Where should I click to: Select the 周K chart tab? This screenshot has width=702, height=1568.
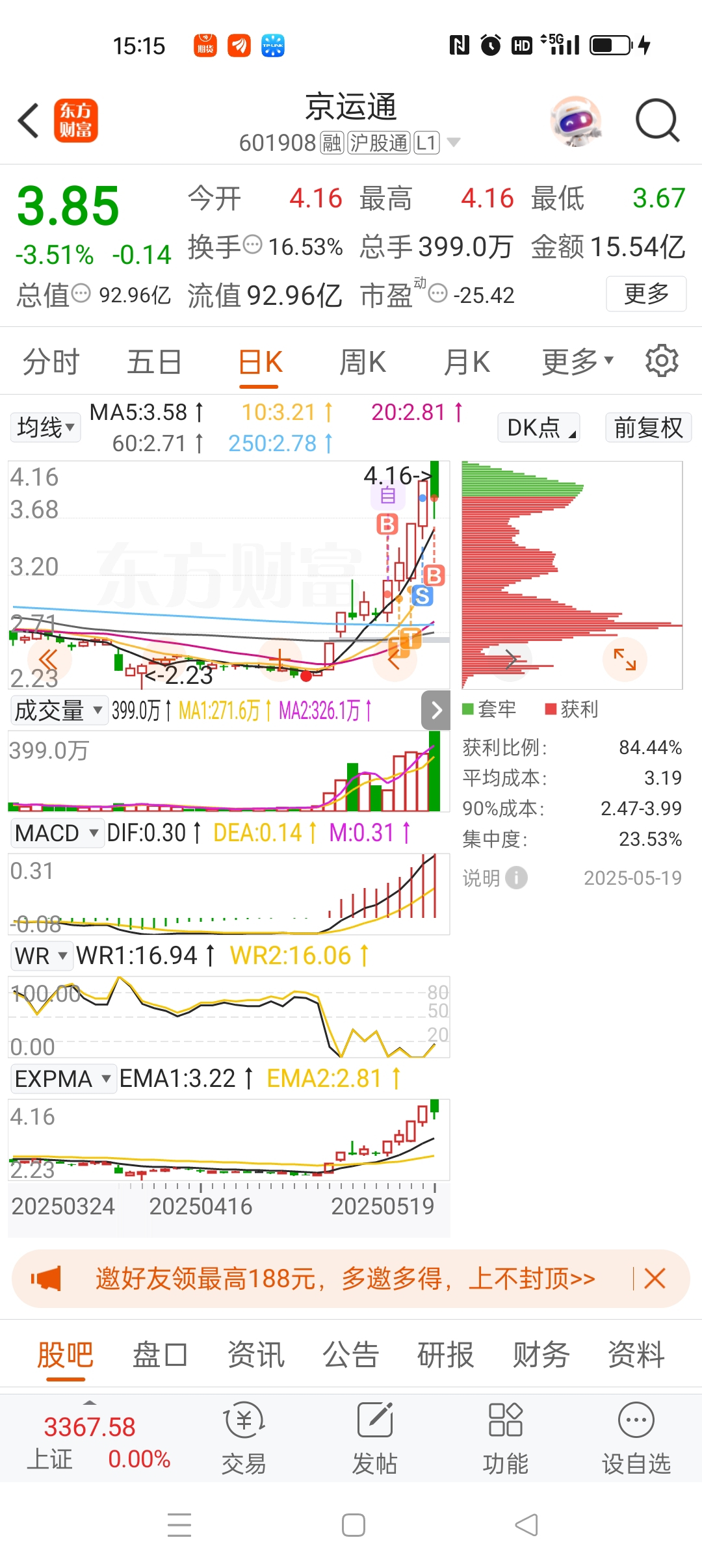pos(363,362)
